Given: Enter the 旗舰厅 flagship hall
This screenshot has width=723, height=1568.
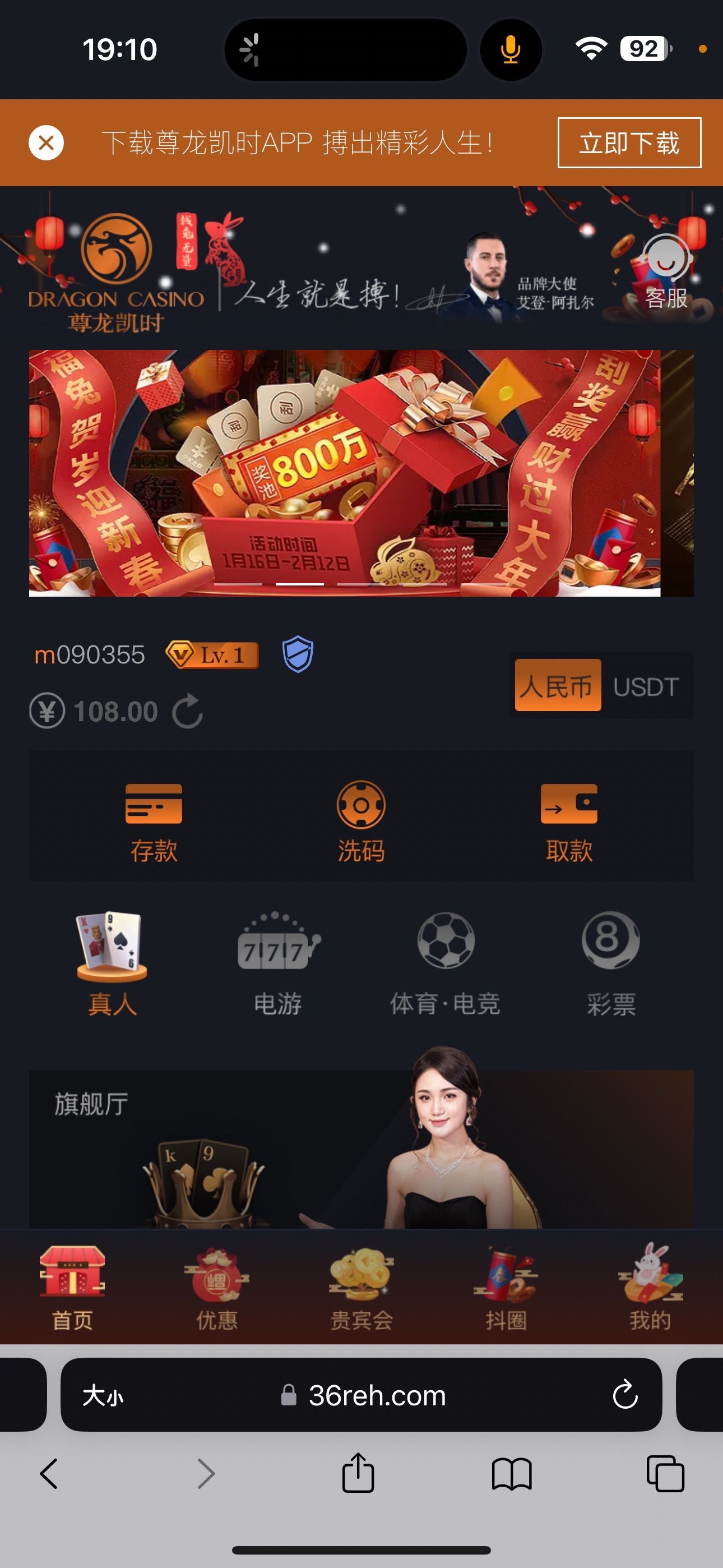Looking at the screenshot, I should point(361,1149).
